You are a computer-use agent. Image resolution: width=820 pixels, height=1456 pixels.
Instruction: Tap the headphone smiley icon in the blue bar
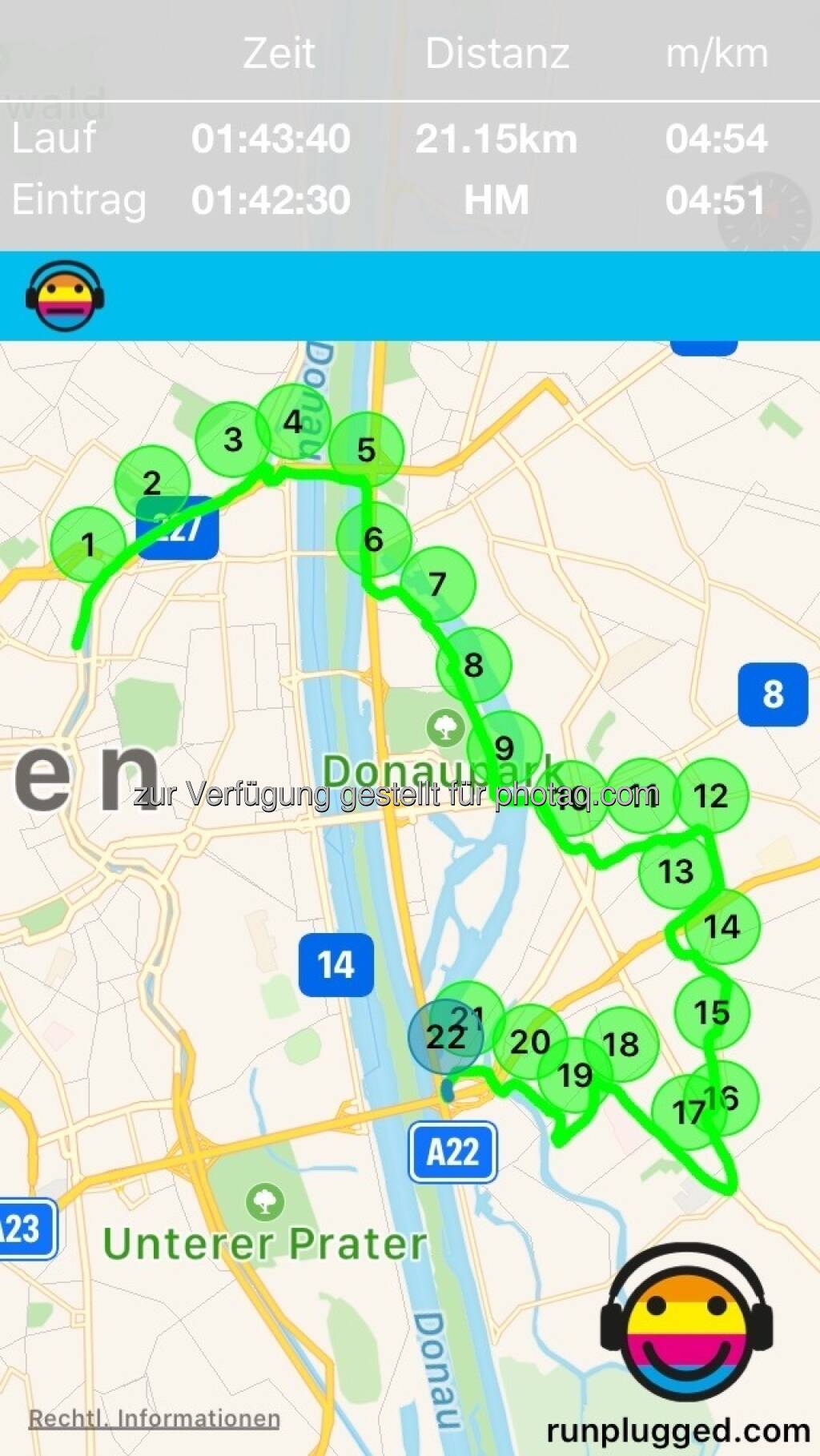65,296
